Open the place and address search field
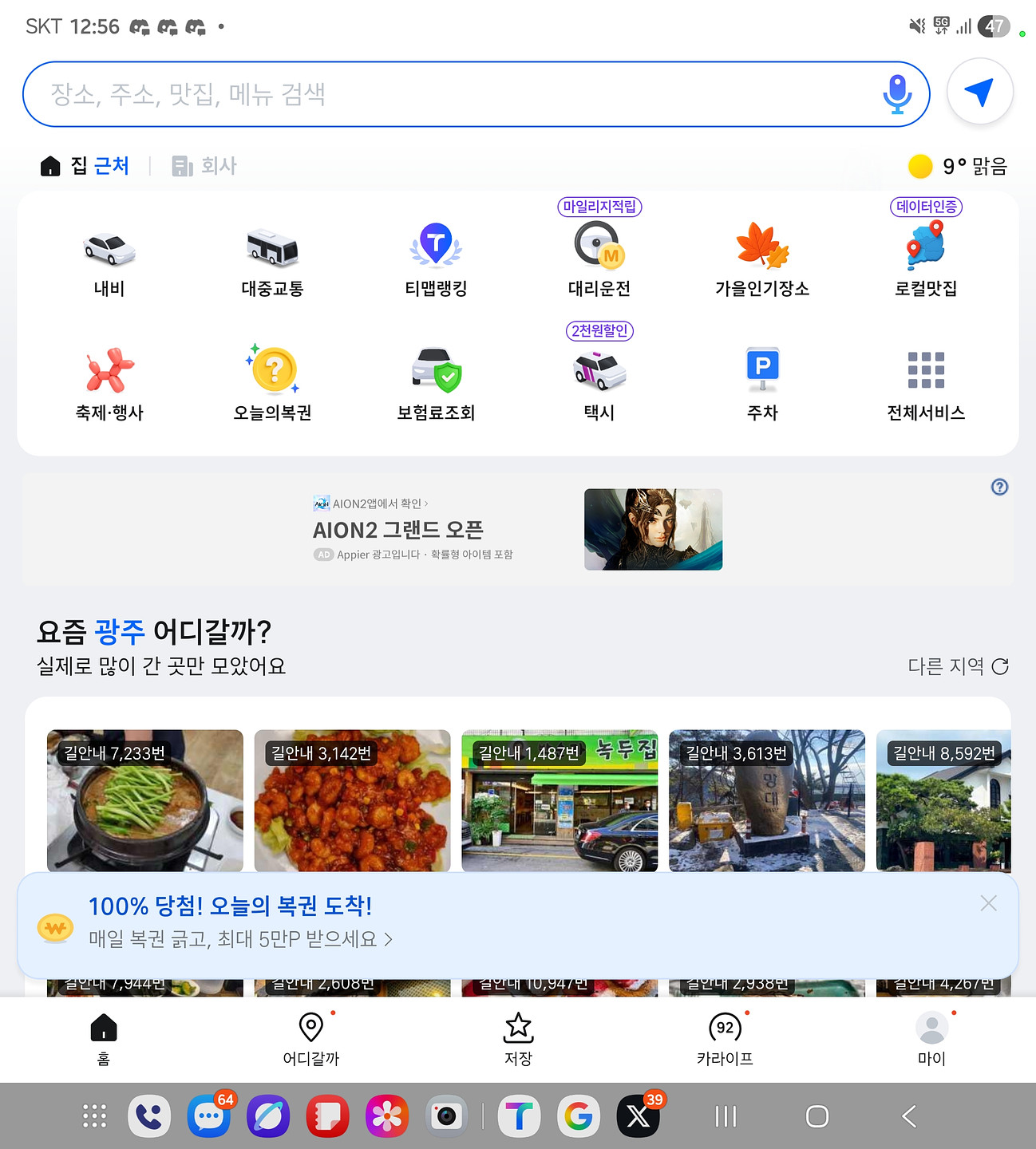The width and height of the screenshot is (1036, 1149). click(x=447, y=94)
